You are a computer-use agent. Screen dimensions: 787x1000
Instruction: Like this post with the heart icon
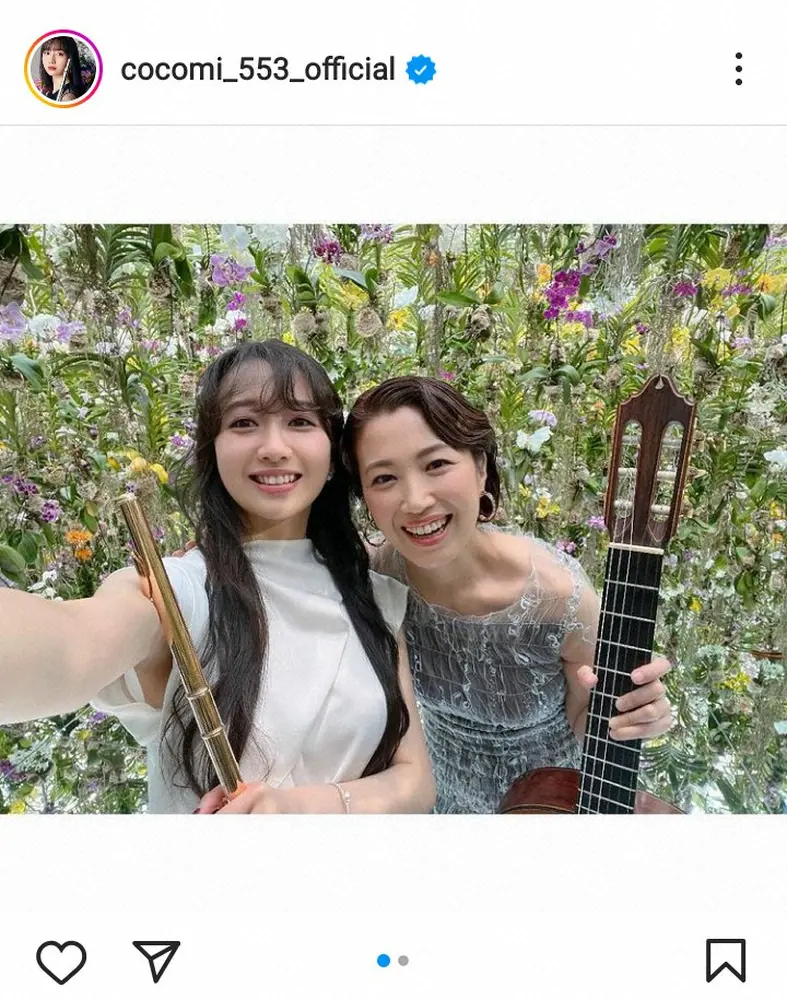[61, 961]
